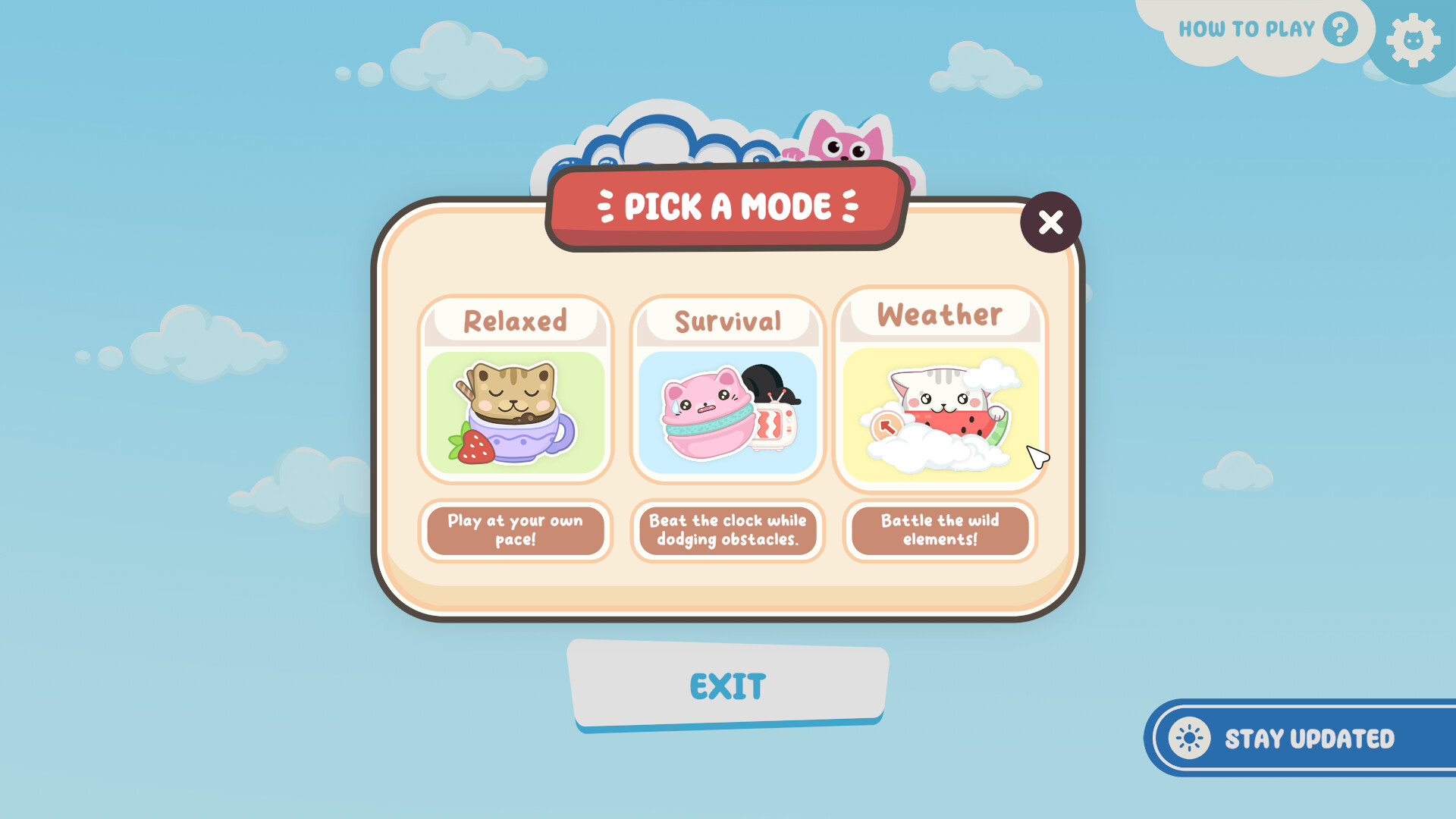Viewport: 1456px width, 819px height.
Task: Close the Pick a Mode dialog
Action: (x=1050, y=222)
